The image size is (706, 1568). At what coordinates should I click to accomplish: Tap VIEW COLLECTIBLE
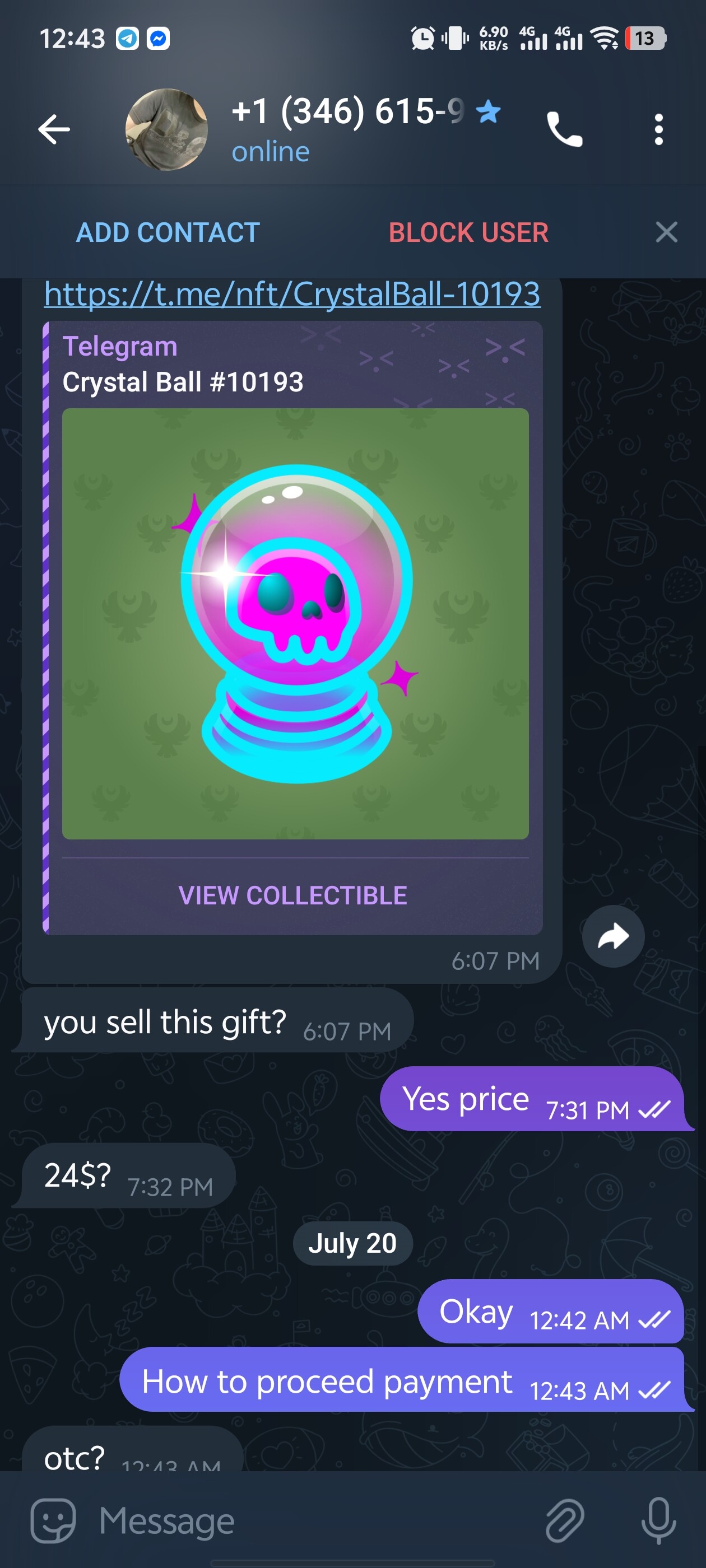pos(292,895)
